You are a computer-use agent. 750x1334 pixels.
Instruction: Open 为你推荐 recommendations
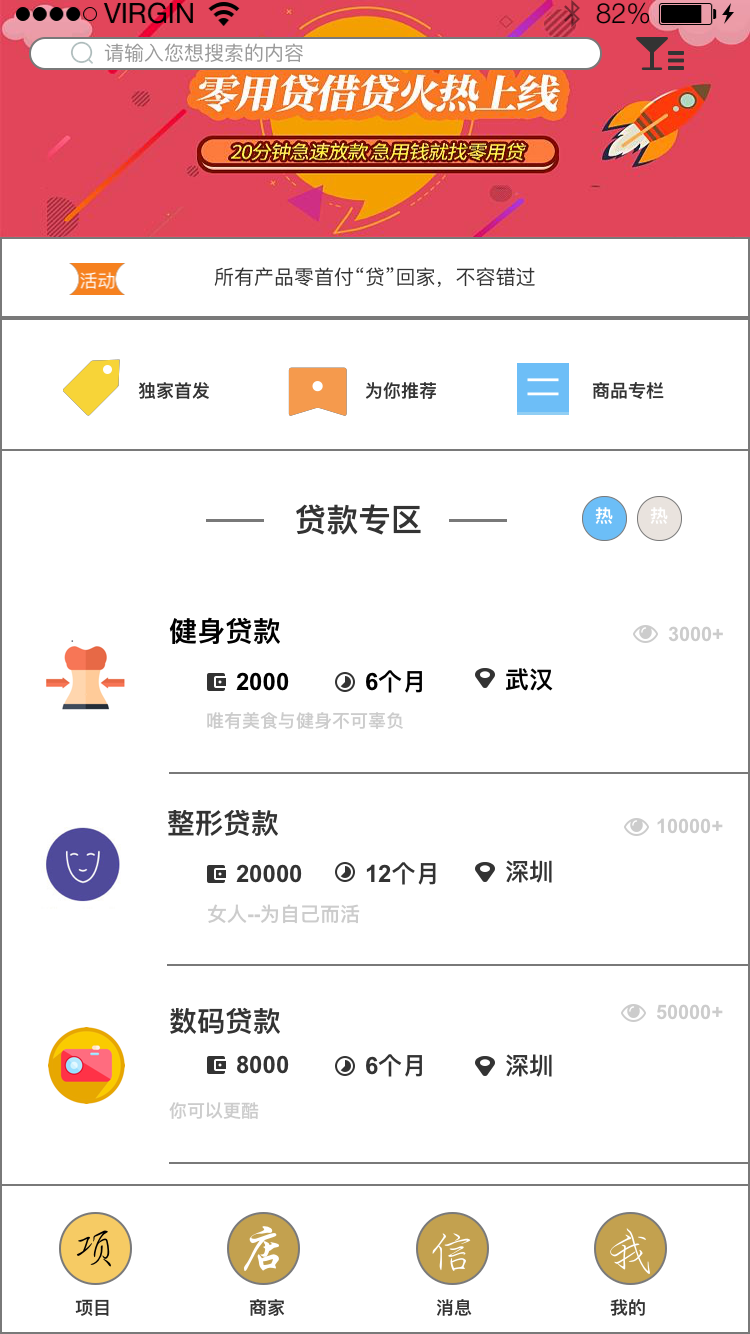363,390
